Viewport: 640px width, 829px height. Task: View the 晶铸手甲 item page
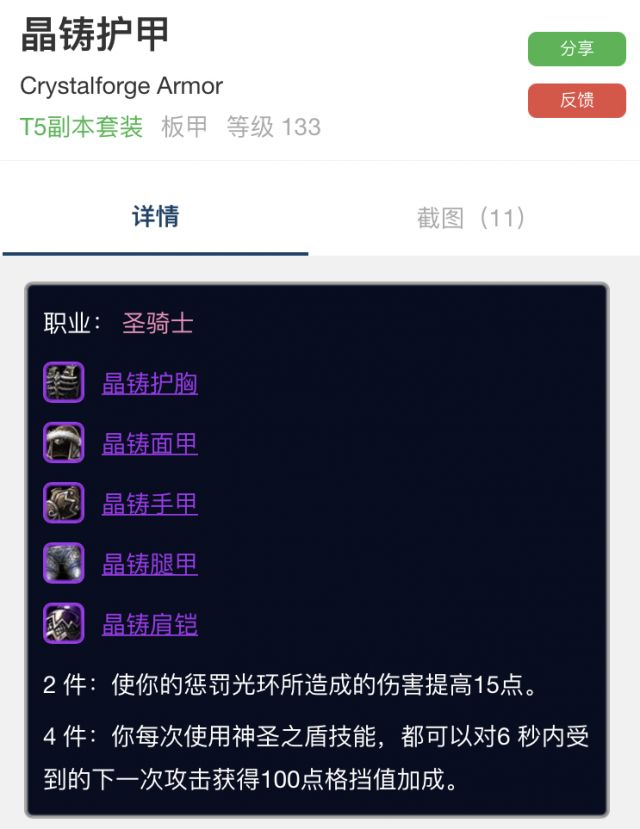(x=150, y=504)
